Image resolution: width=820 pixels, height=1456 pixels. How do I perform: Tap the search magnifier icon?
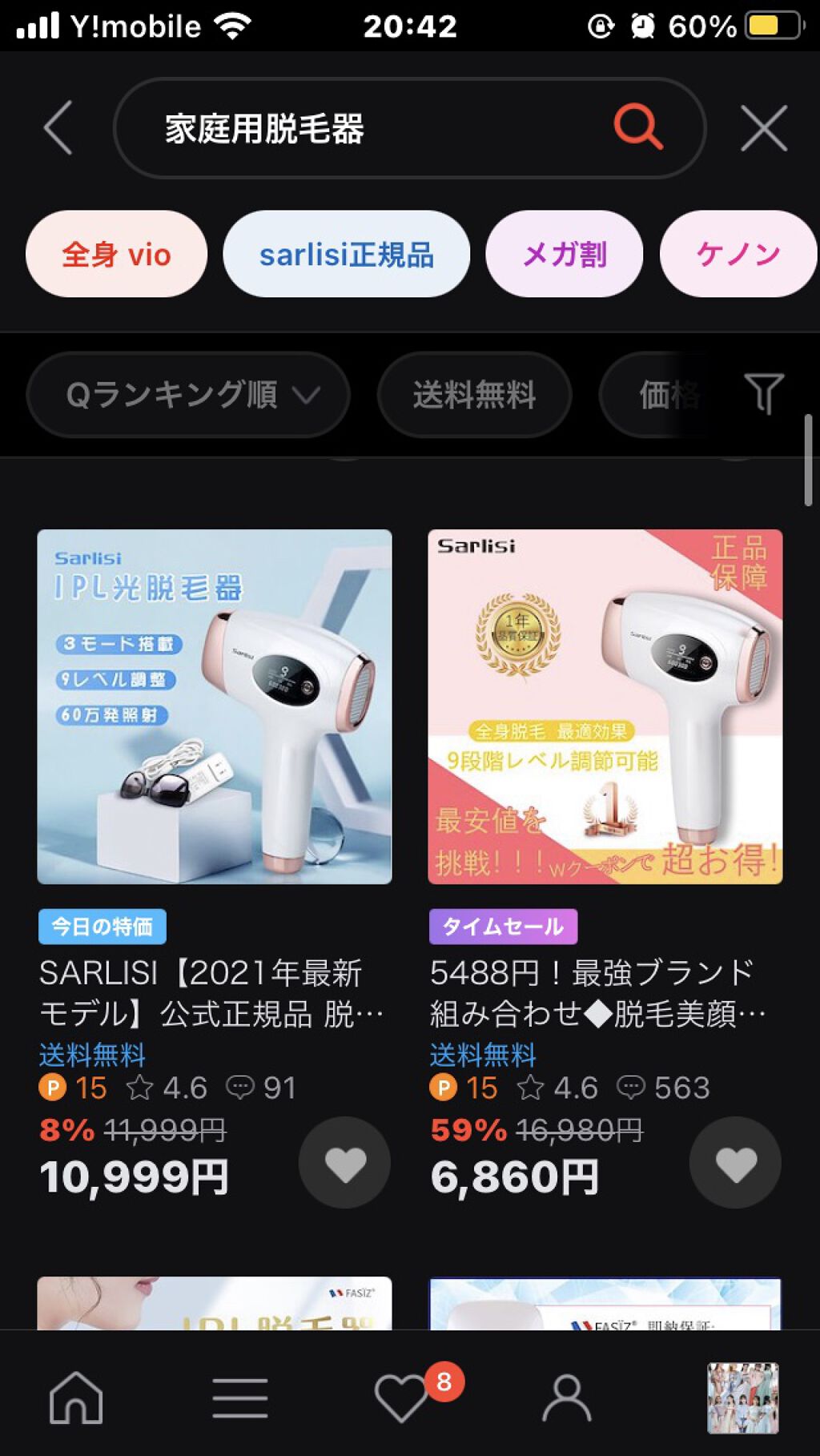tap(637, 128)
